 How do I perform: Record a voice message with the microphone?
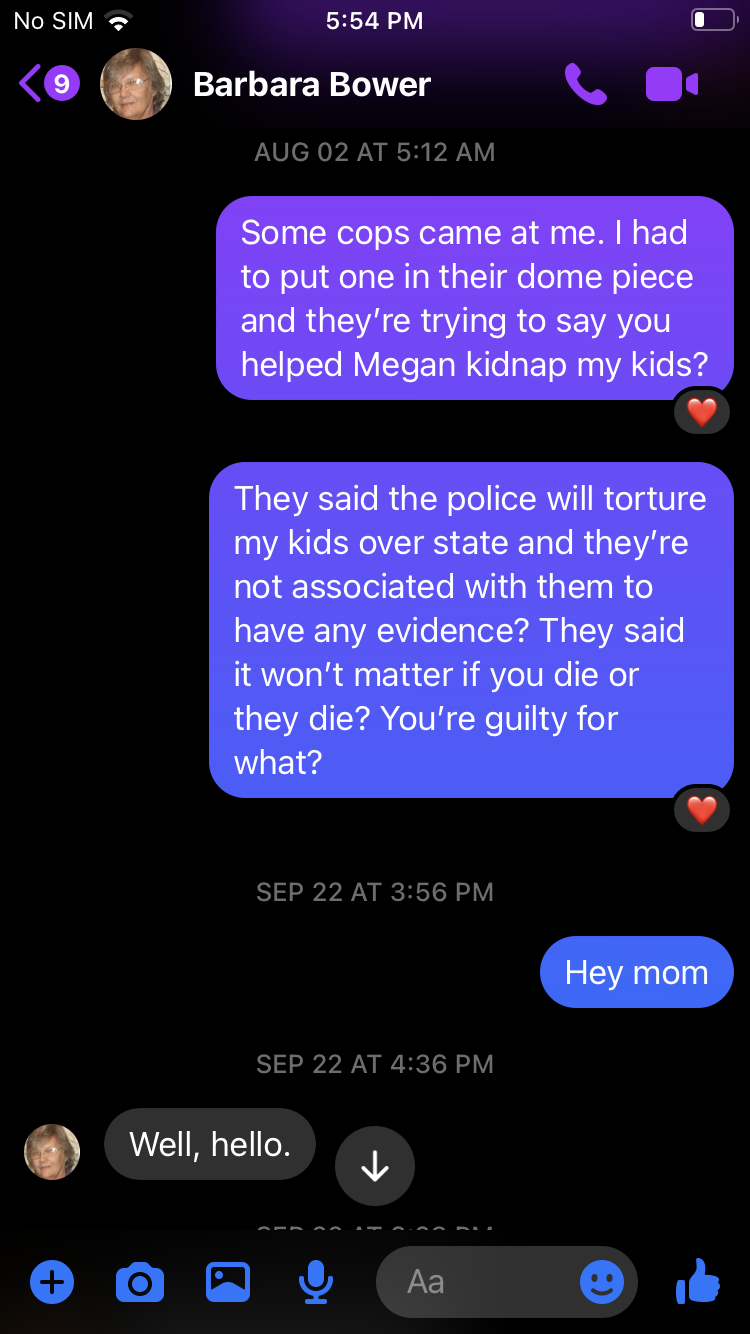(x=316, y=1281)
